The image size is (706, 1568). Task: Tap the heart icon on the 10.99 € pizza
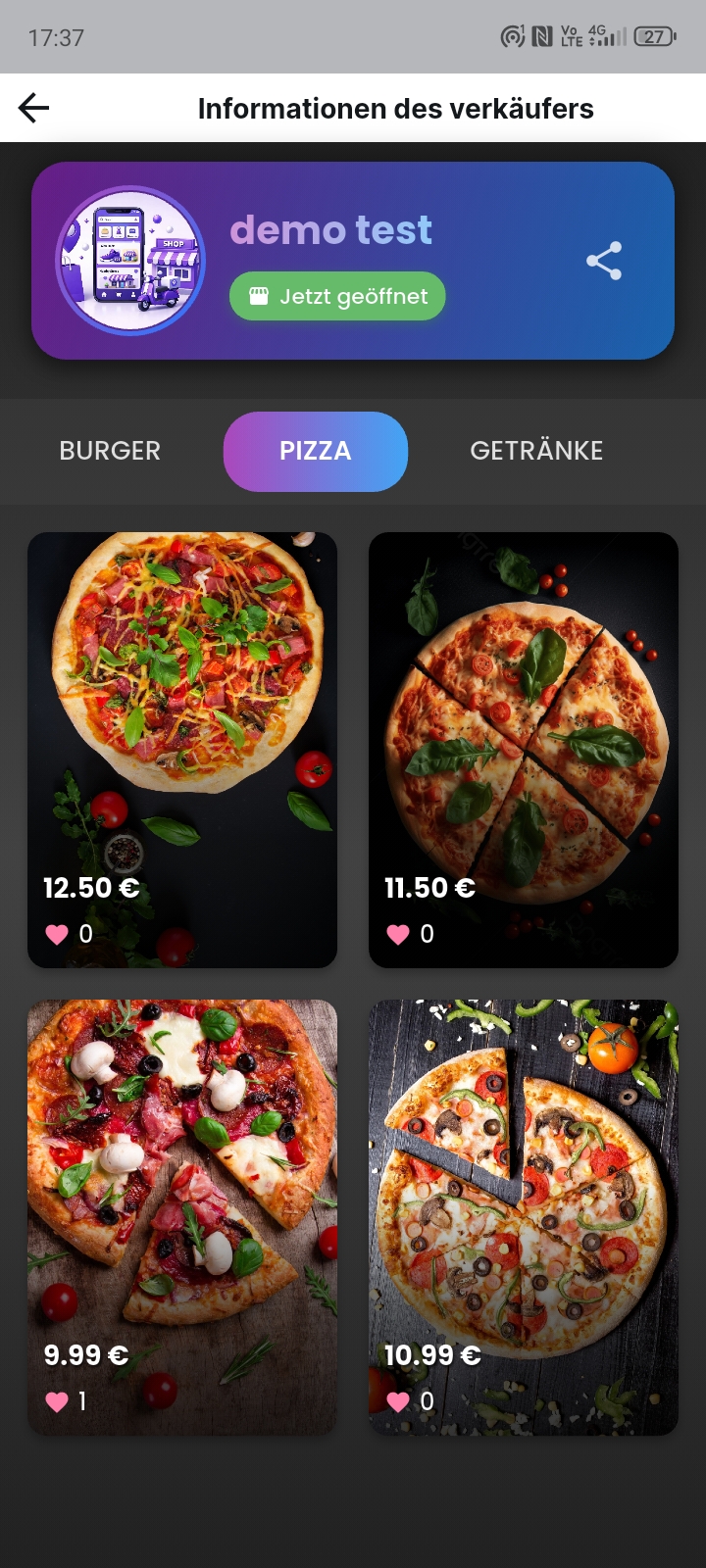(397, 1401)
